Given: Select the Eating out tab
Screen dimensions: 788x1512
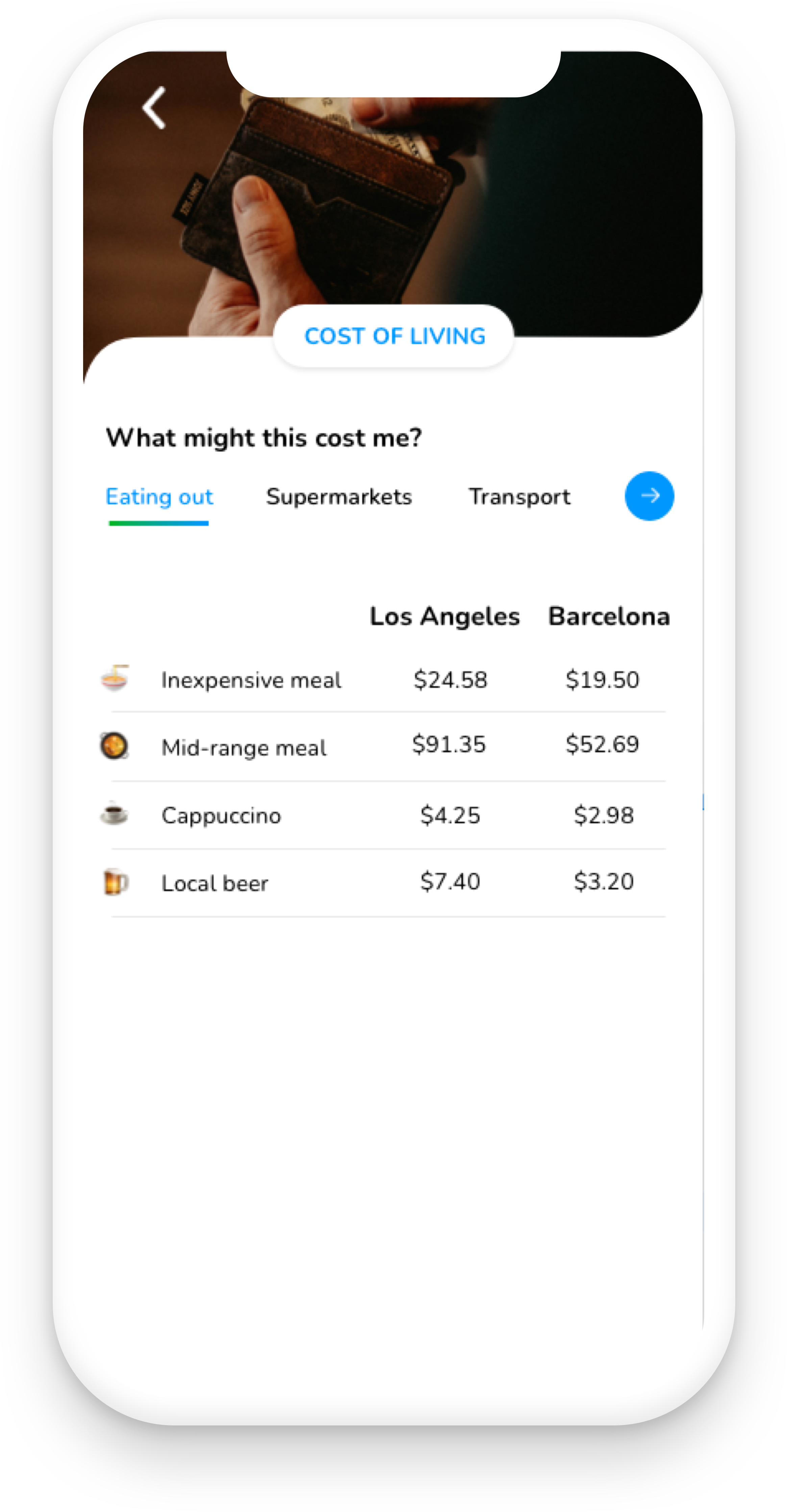Looking at the screenshot, I should click(x=159, y=497).
